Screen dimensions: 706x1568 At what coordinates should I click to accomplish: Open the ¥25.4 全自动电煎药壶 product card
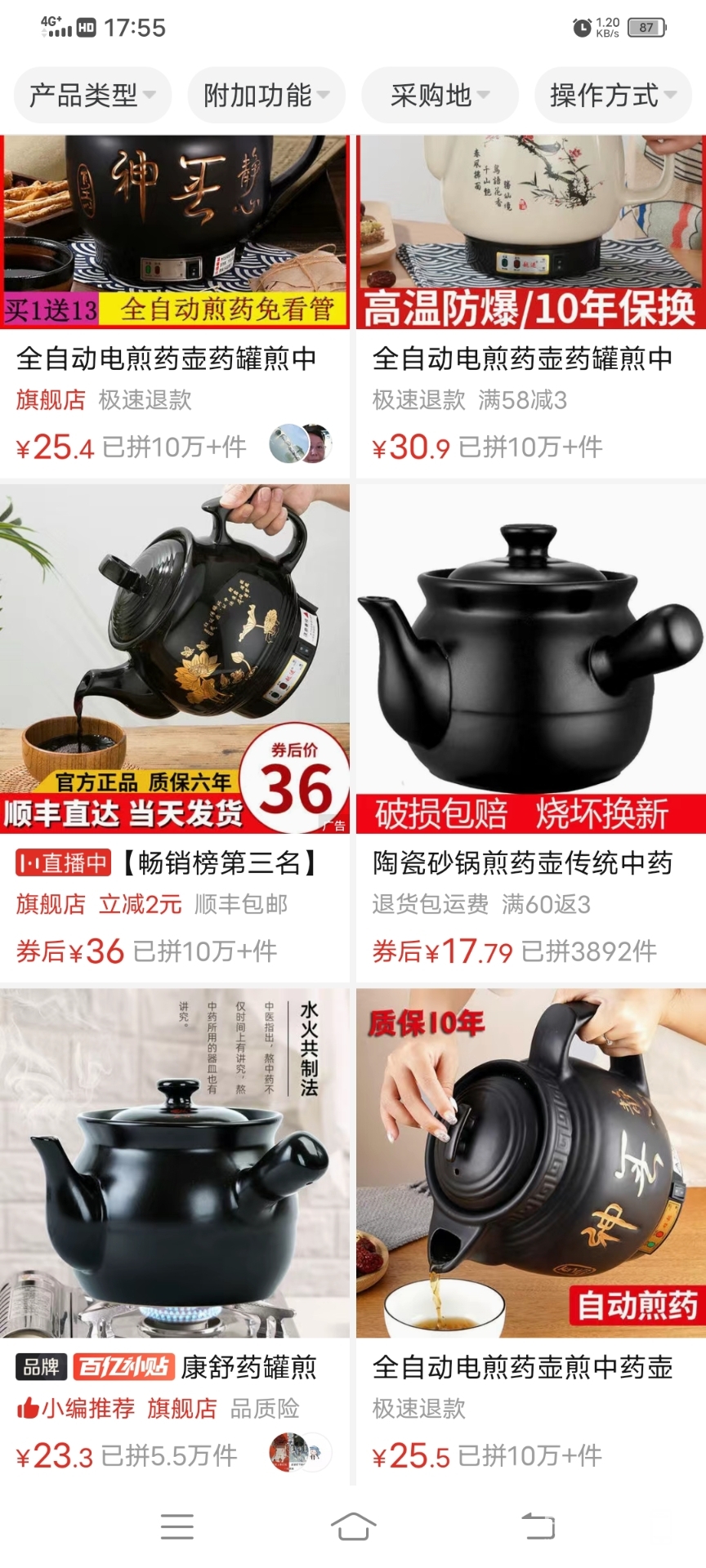coord(174,245)
